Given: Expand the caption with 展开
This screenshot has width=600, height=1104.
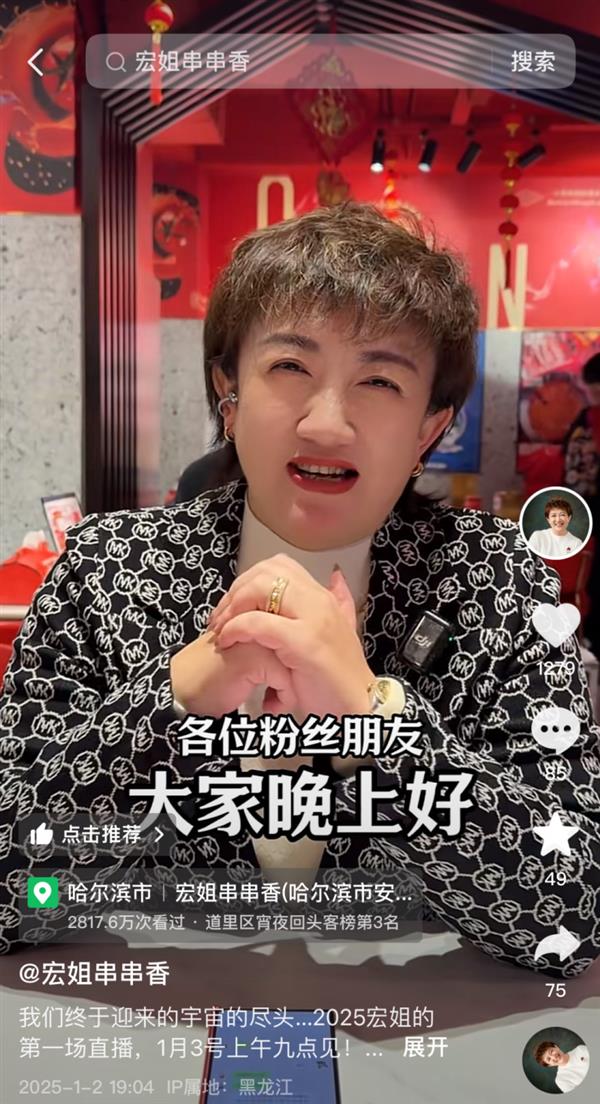Looking at the screenshot, I should pos(425,1047).
